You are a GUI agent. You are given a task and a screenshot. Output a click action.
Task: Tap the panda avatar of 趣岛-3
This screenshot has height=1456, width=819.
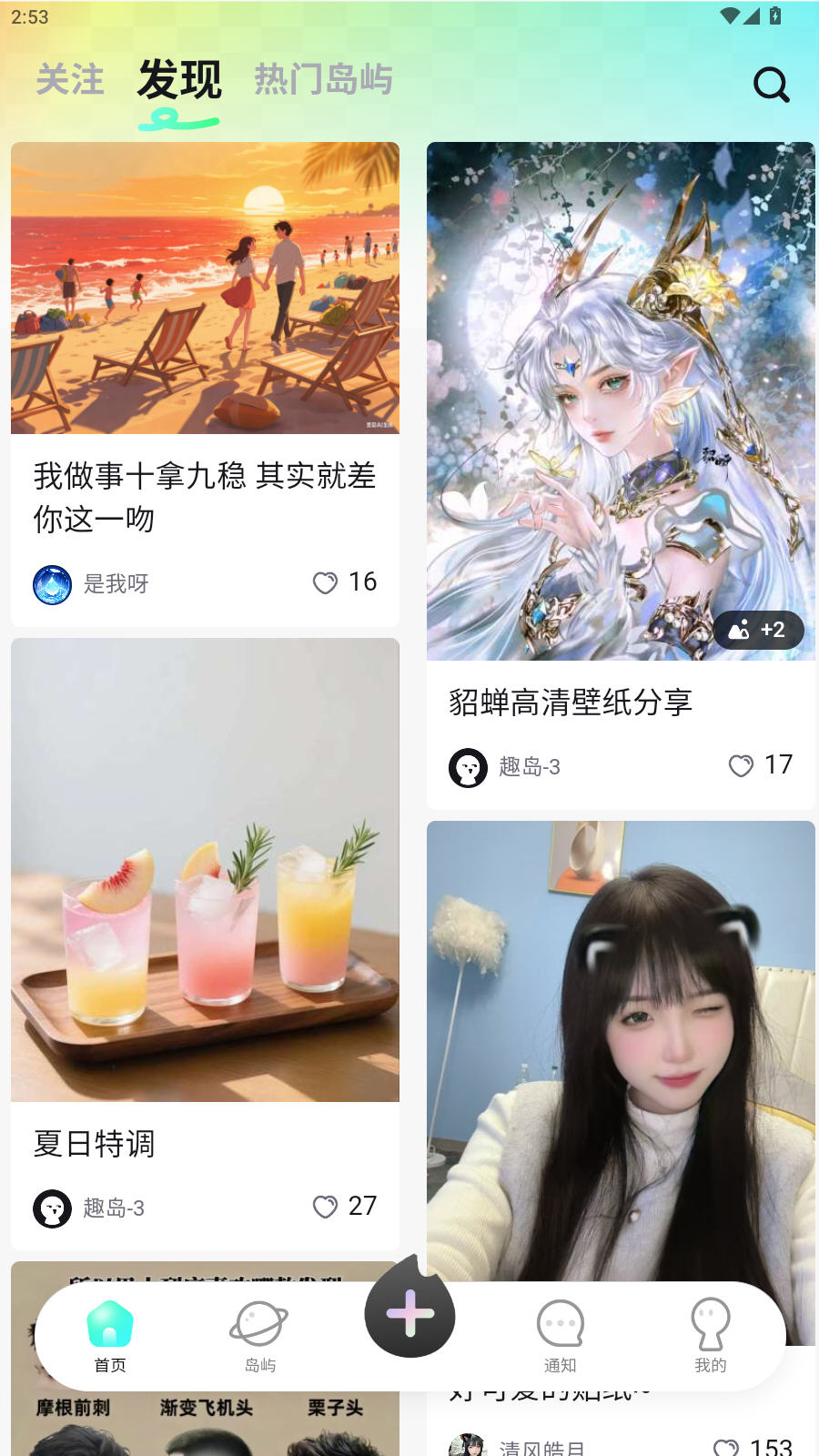coord(468,767)
